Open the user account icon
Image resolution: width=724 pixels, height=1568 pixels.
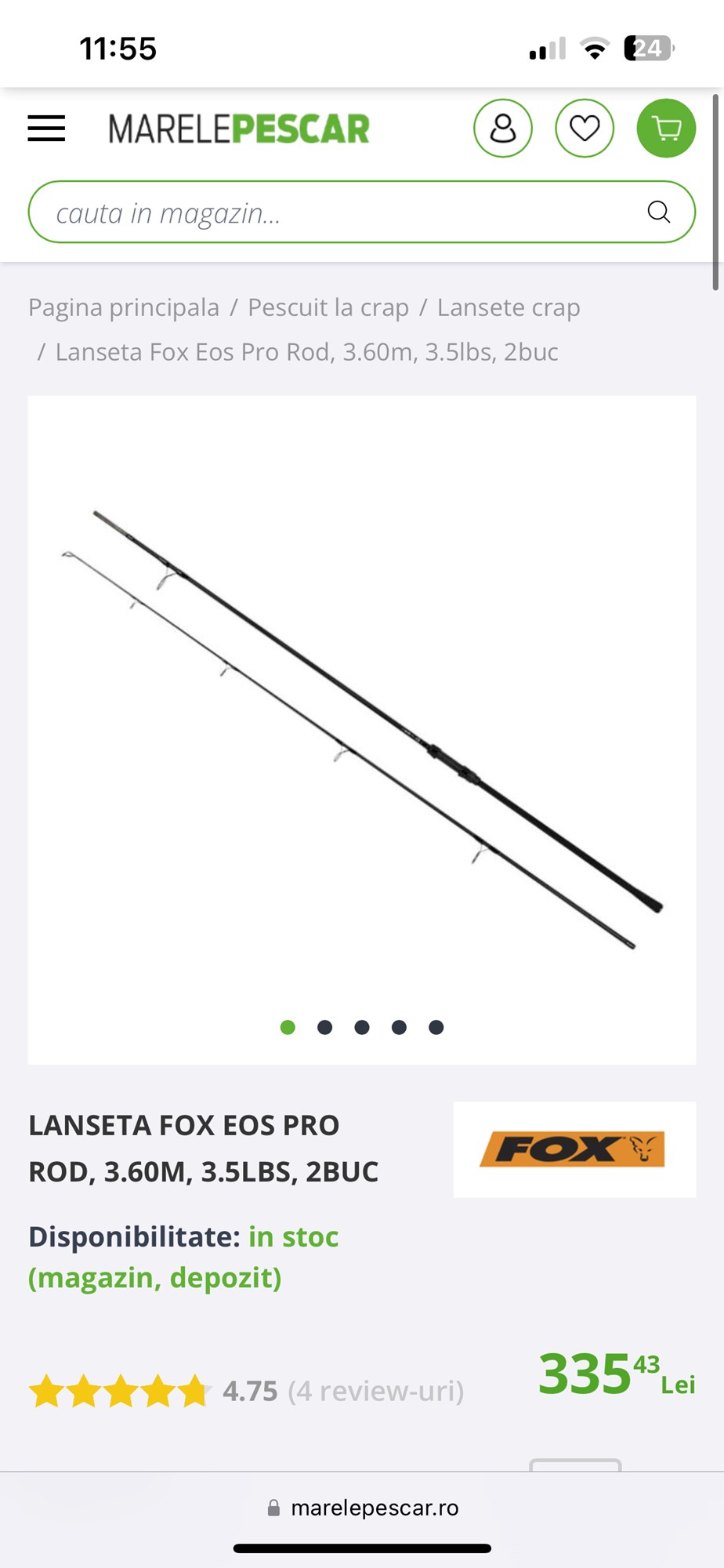click(503, 129)
